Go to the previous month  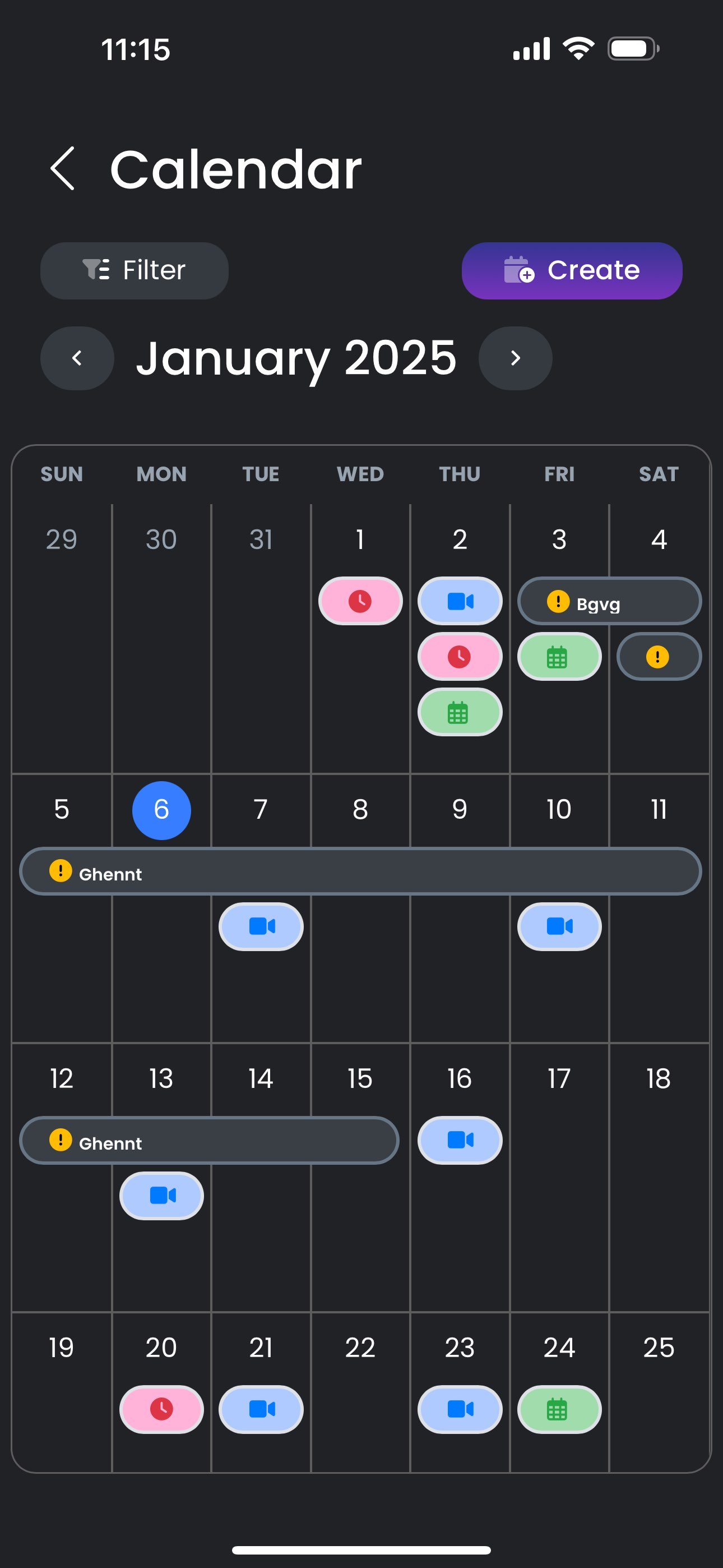coord(77,358)
